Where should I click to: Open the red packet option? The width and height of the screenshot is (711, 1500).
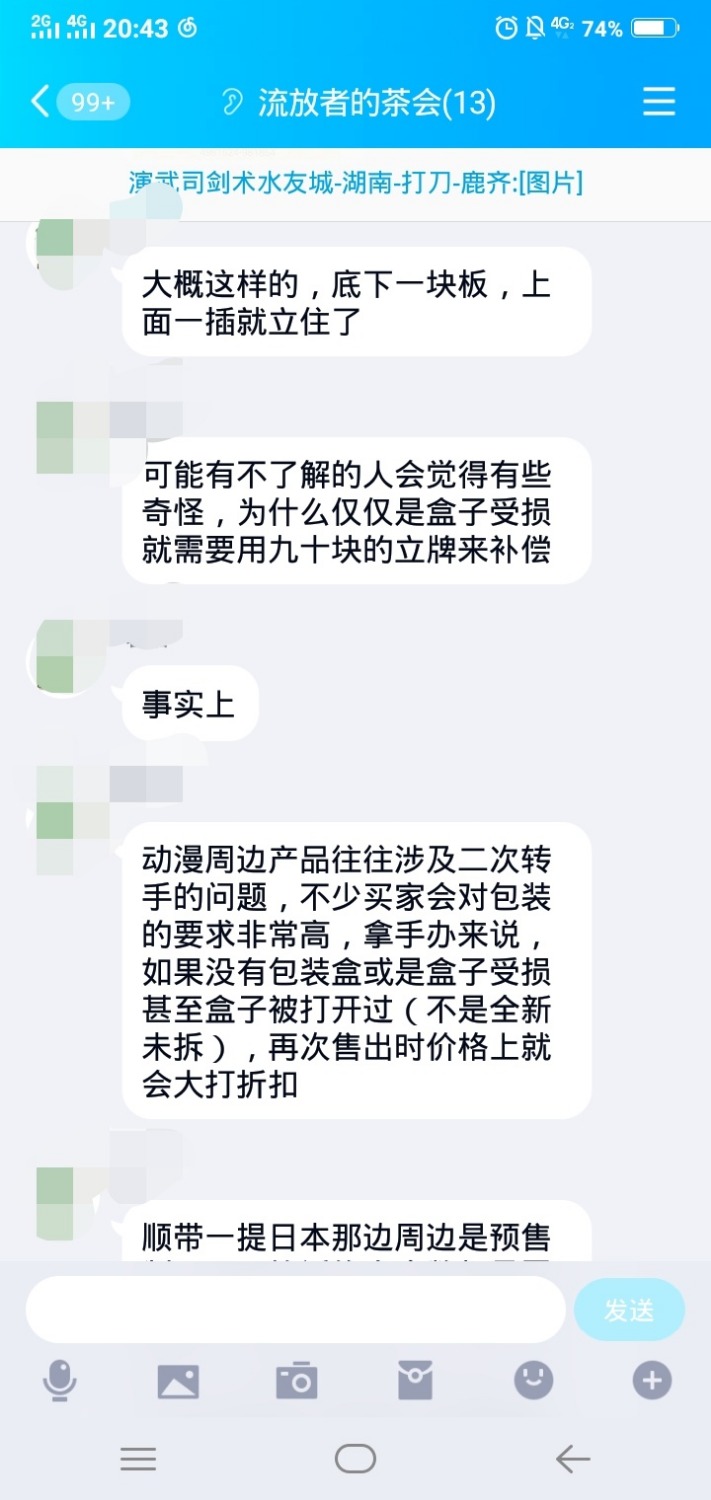415,1381
